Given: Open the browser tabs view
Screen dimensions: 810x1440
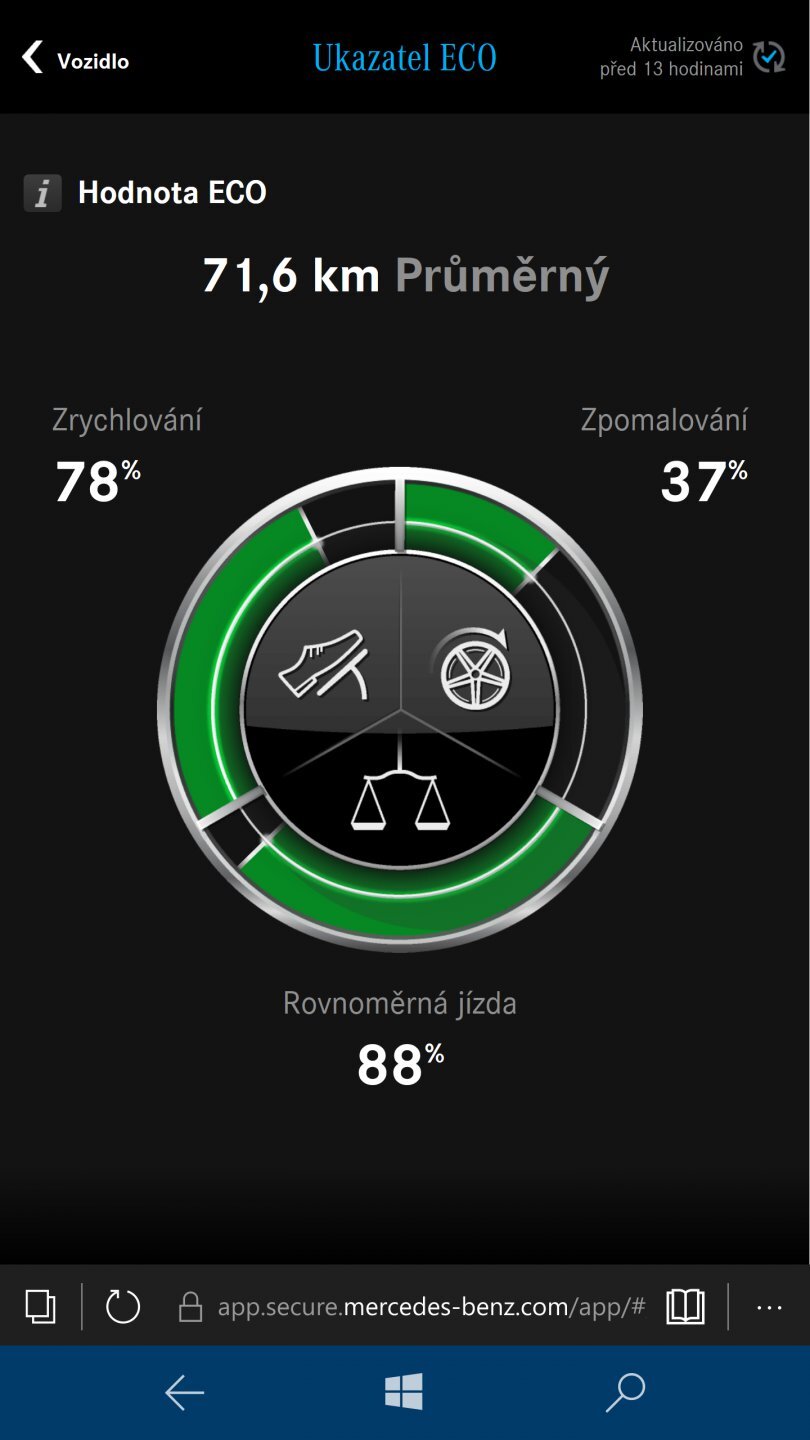Looking at the screenshot, I should tap(40, 1306).
